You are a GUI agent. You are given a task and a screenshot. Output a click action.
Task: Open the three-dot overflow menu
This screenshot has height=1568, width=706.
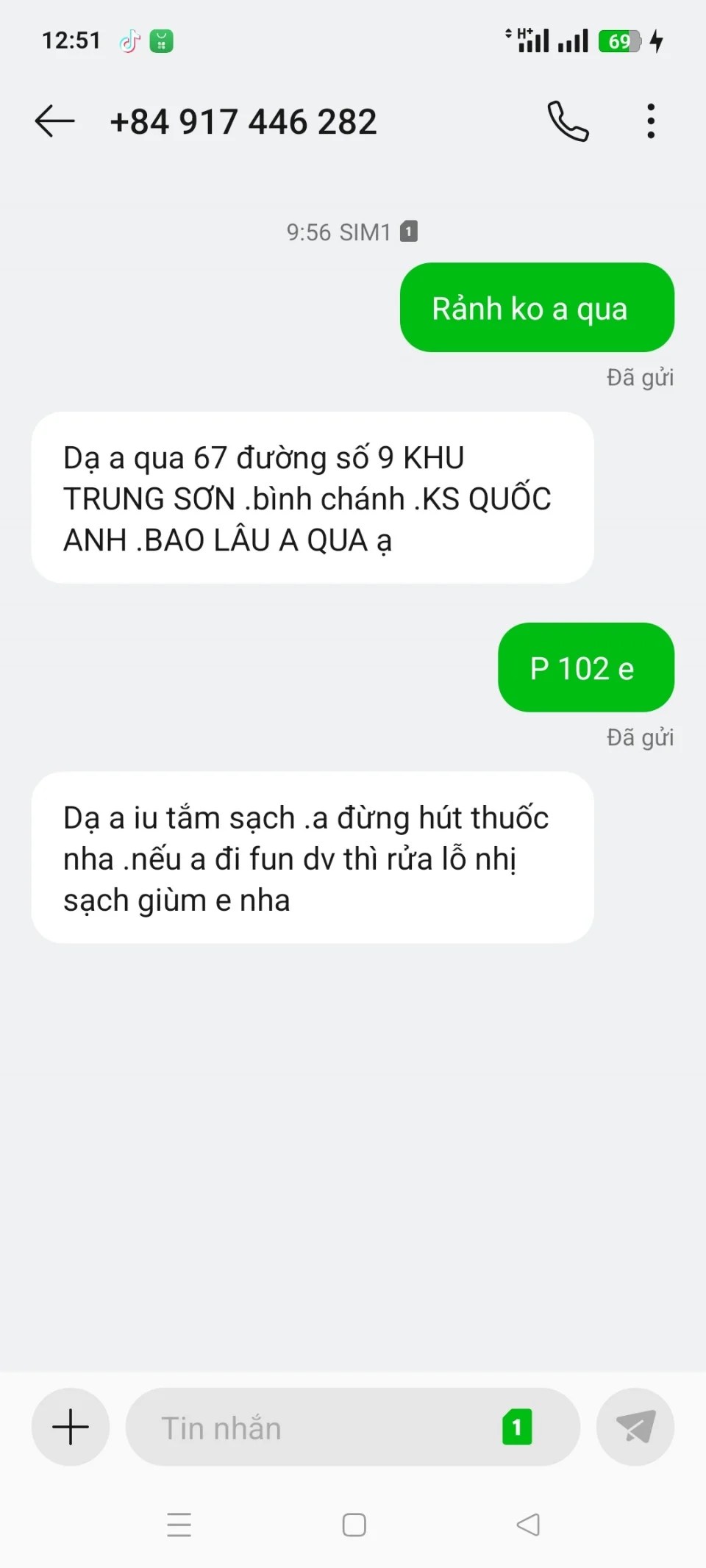651,121
